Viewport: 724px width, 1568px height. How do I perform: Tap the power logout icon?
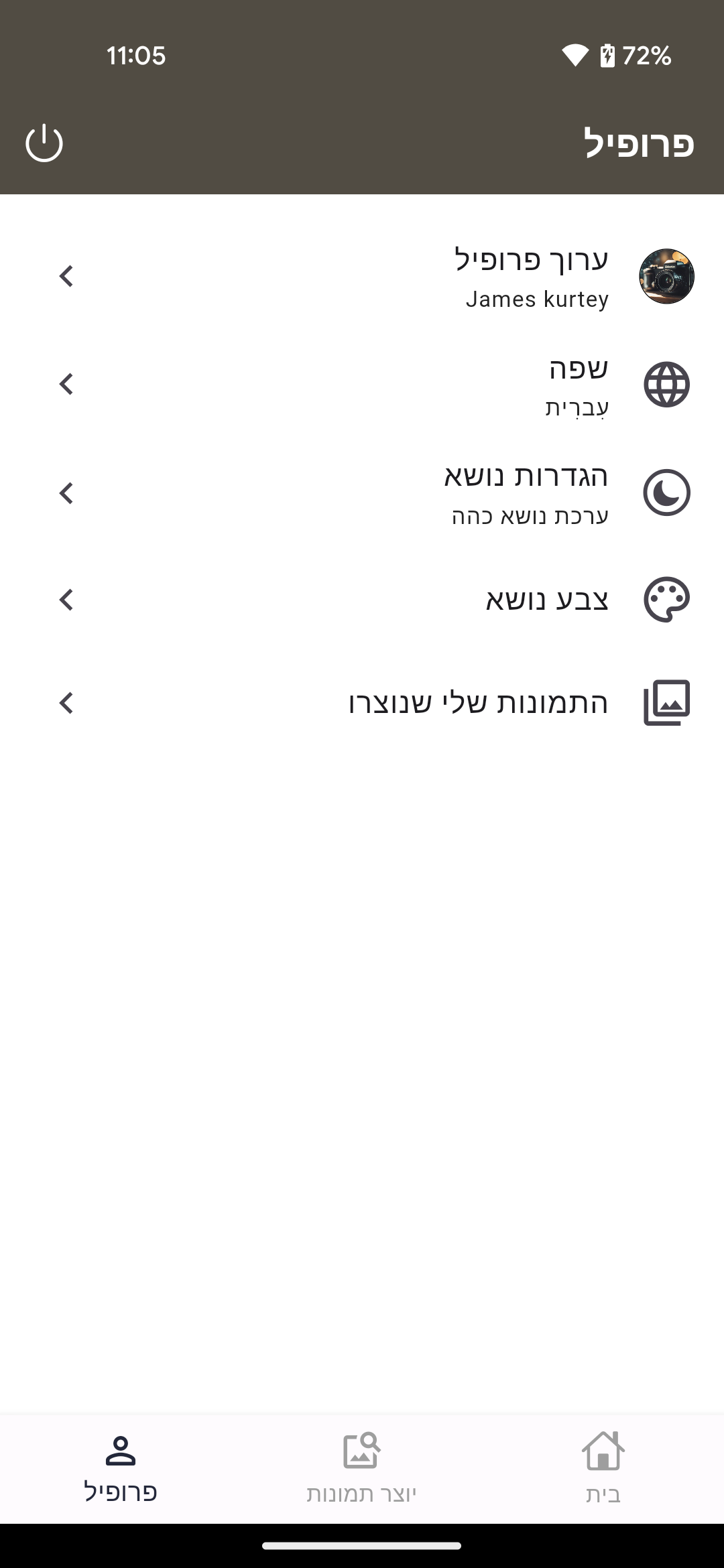[x=44, y=143]
